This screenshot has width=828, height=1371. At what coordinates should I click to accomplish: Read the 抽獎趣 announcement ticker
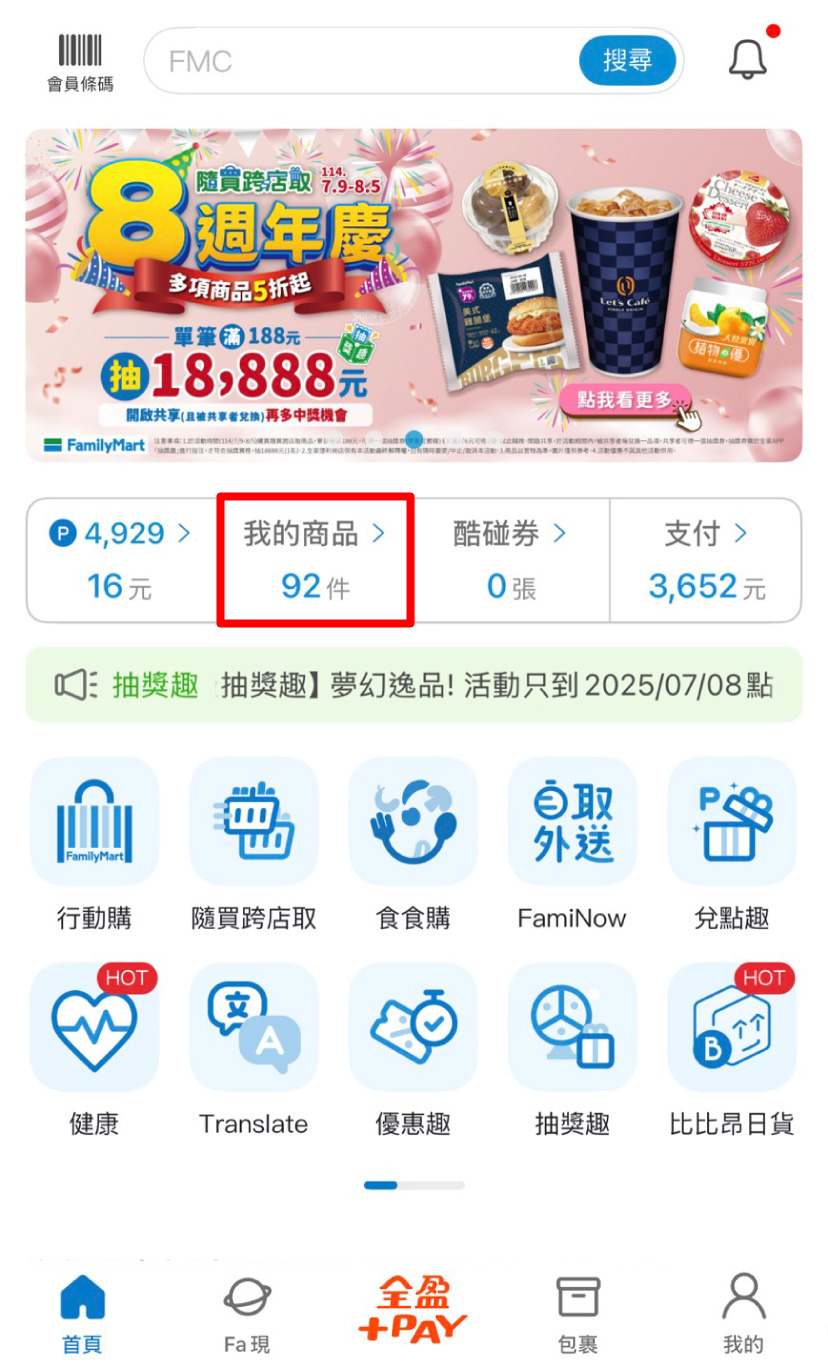point(414,685)
